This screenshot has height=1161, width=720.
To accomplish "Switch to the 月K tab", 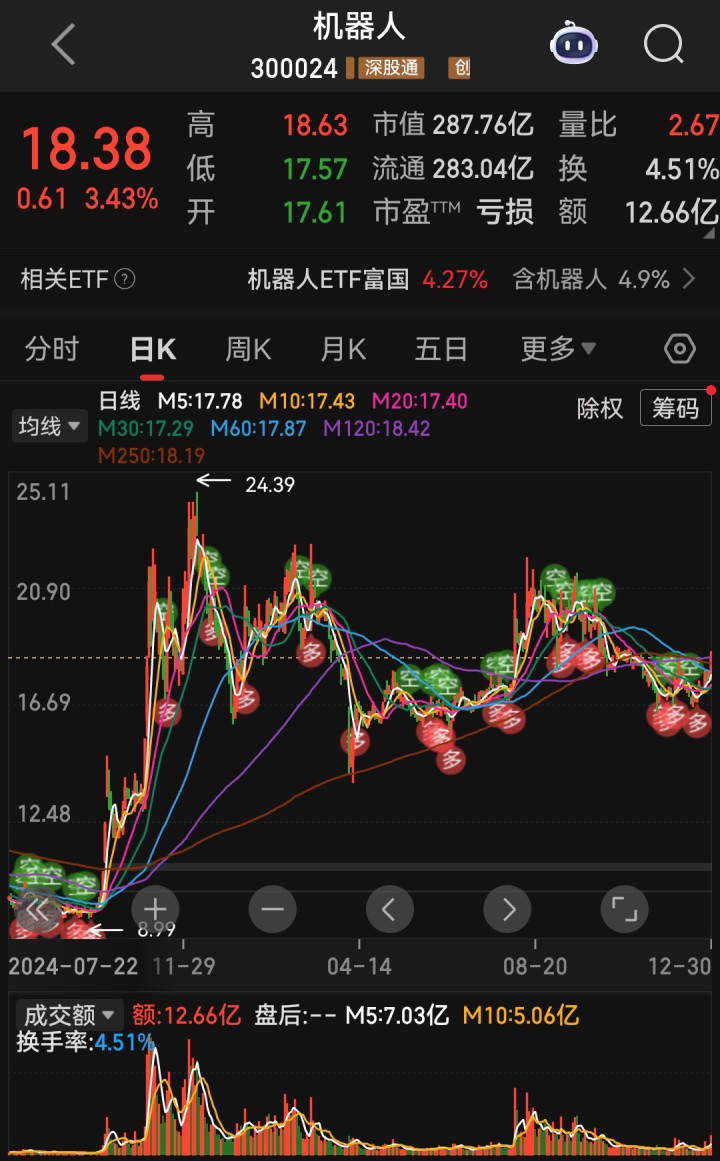I will point(343,349).
